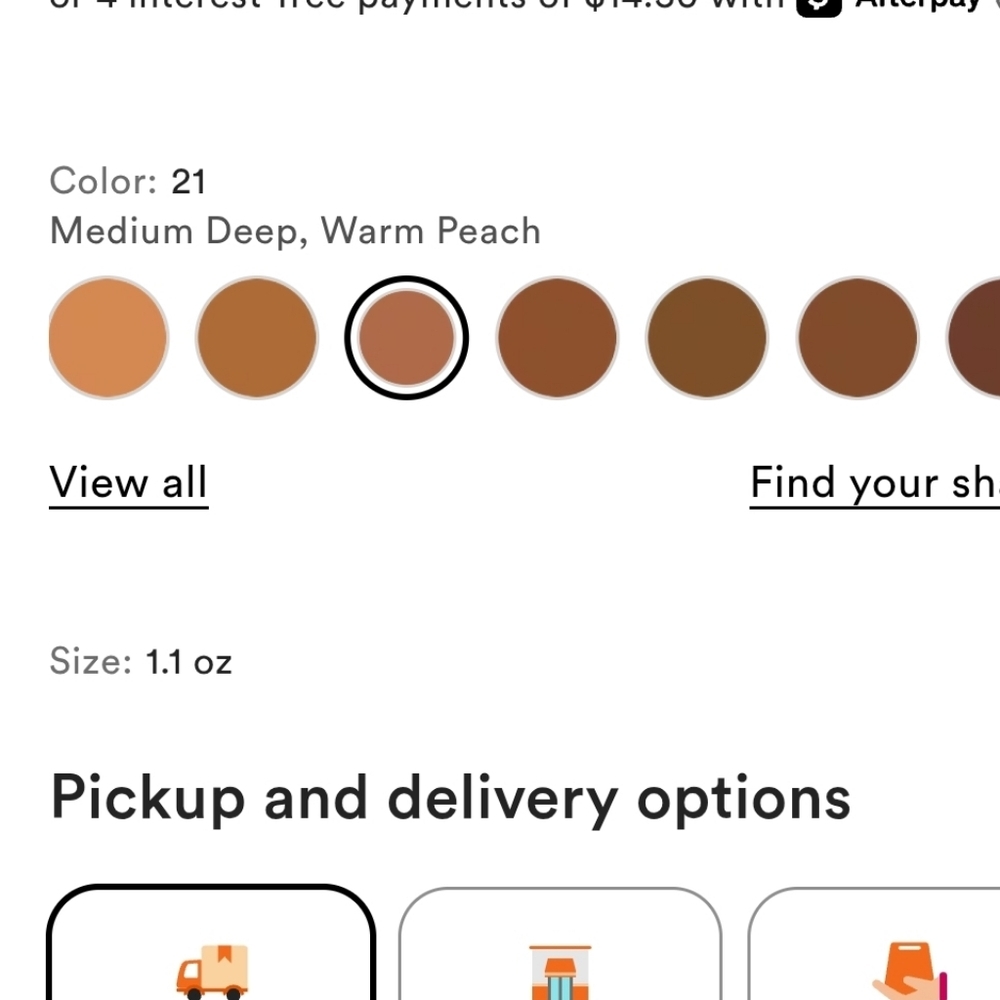Select the dark olive-brown color swatch
The image size is (1000, 1000).
(x=707, y=338)
